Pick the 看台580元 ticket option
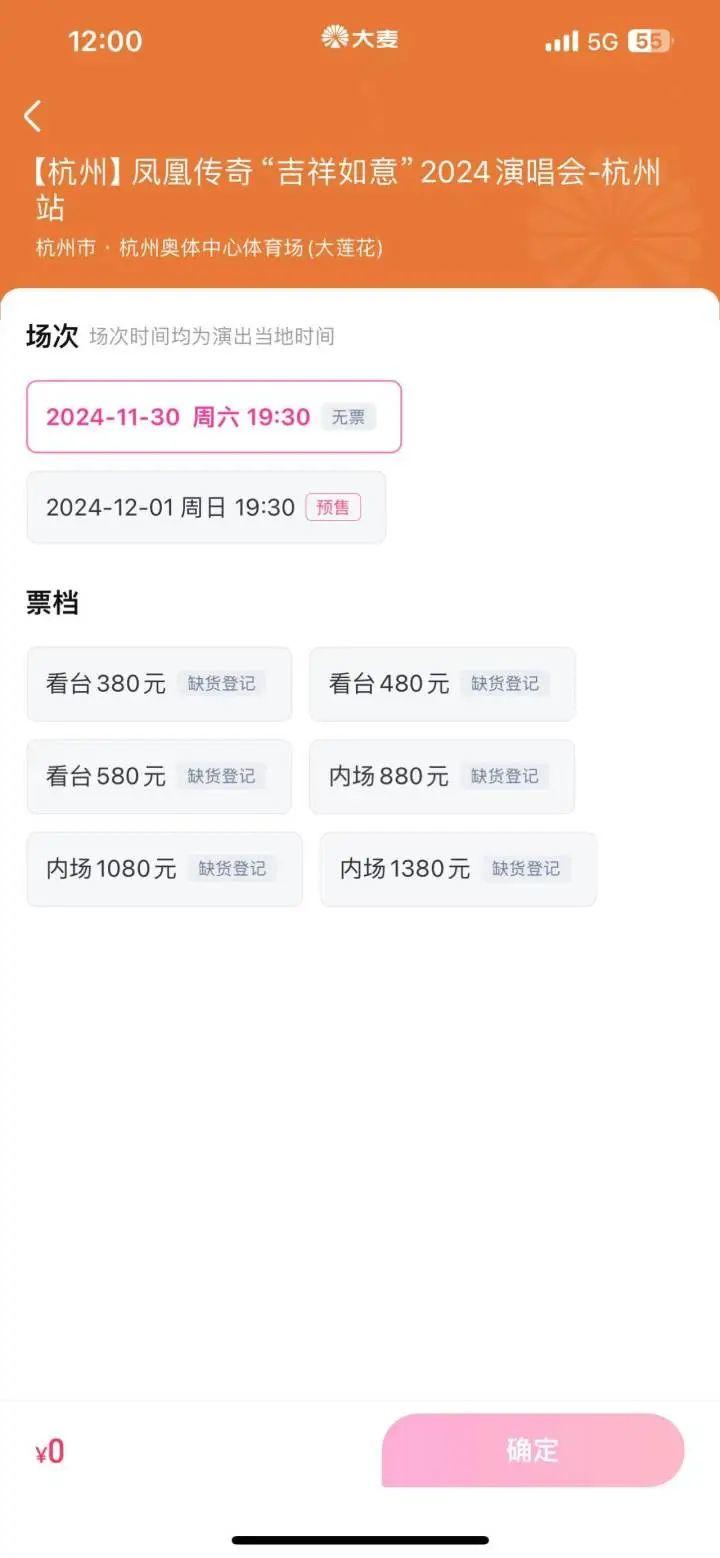Screen dimensions: 720x1558 (x=159, y=776)
